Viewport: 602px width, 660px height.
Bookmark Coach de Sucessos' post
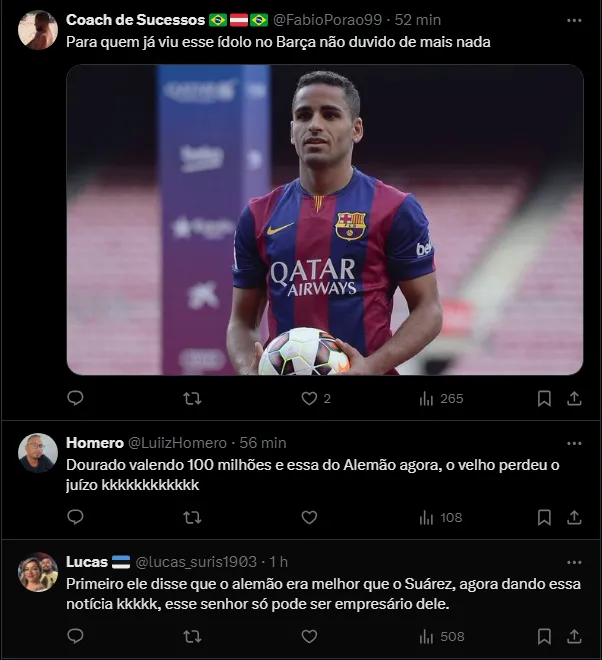544,398
